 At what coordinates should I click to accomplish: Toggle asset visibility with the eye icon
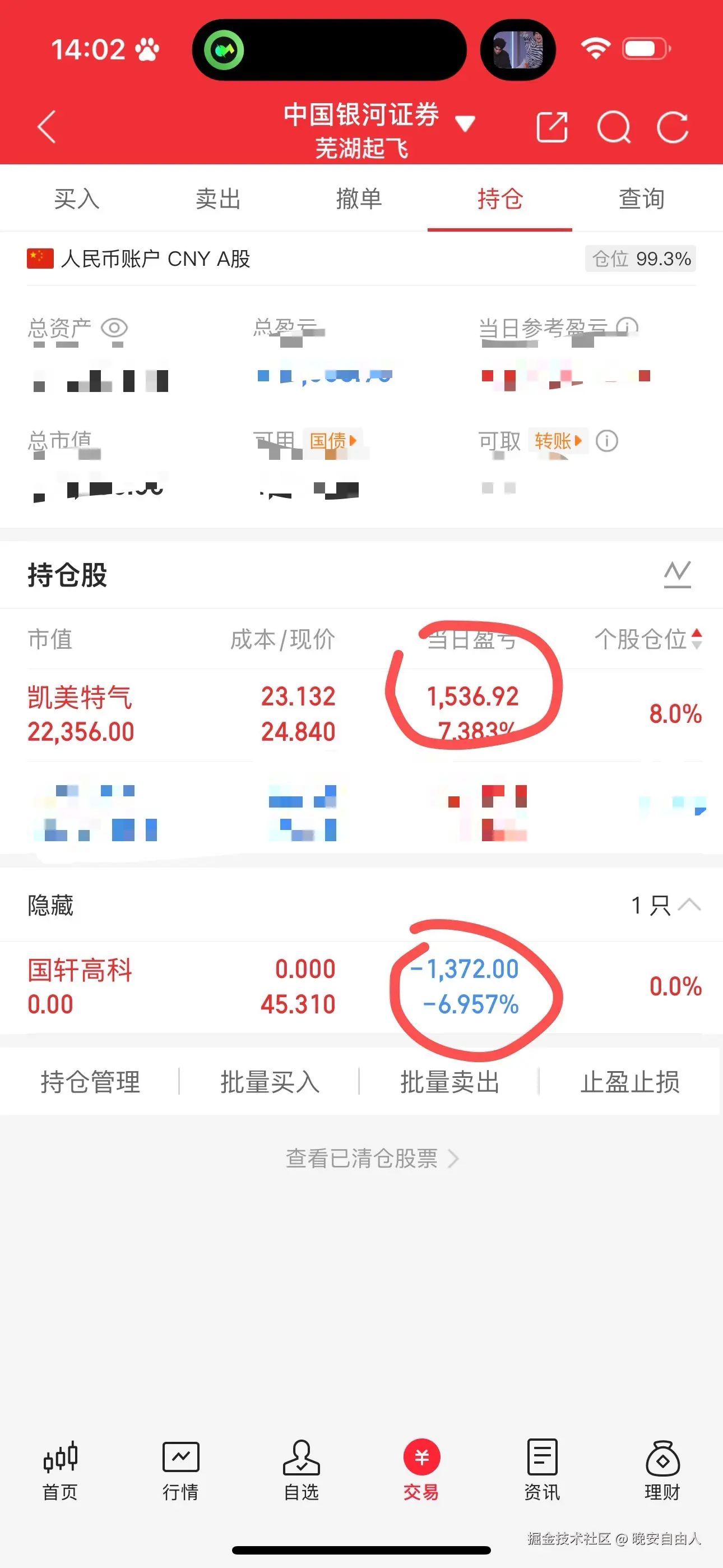(115, 329)
